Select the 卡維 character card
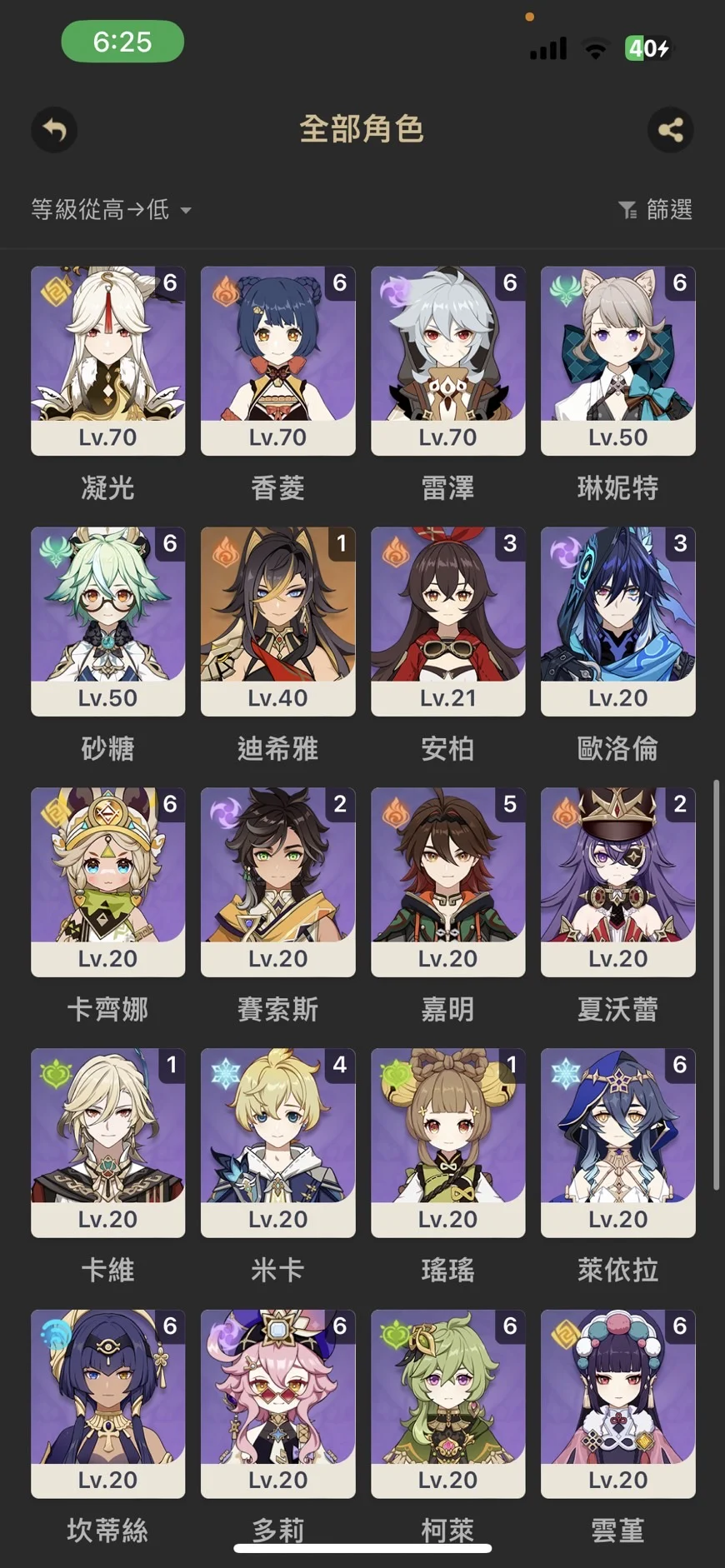This screenshot has width=725, height=1568. (x=108, y=1143)
